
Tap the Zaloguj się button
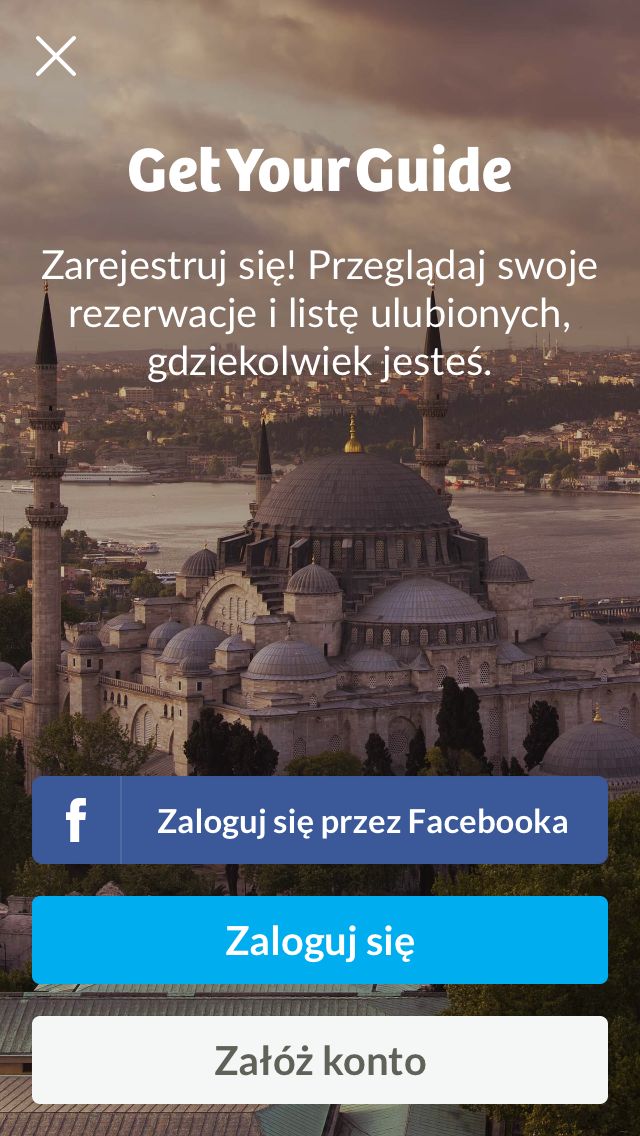pyautogui.click(x=320, y=940)
